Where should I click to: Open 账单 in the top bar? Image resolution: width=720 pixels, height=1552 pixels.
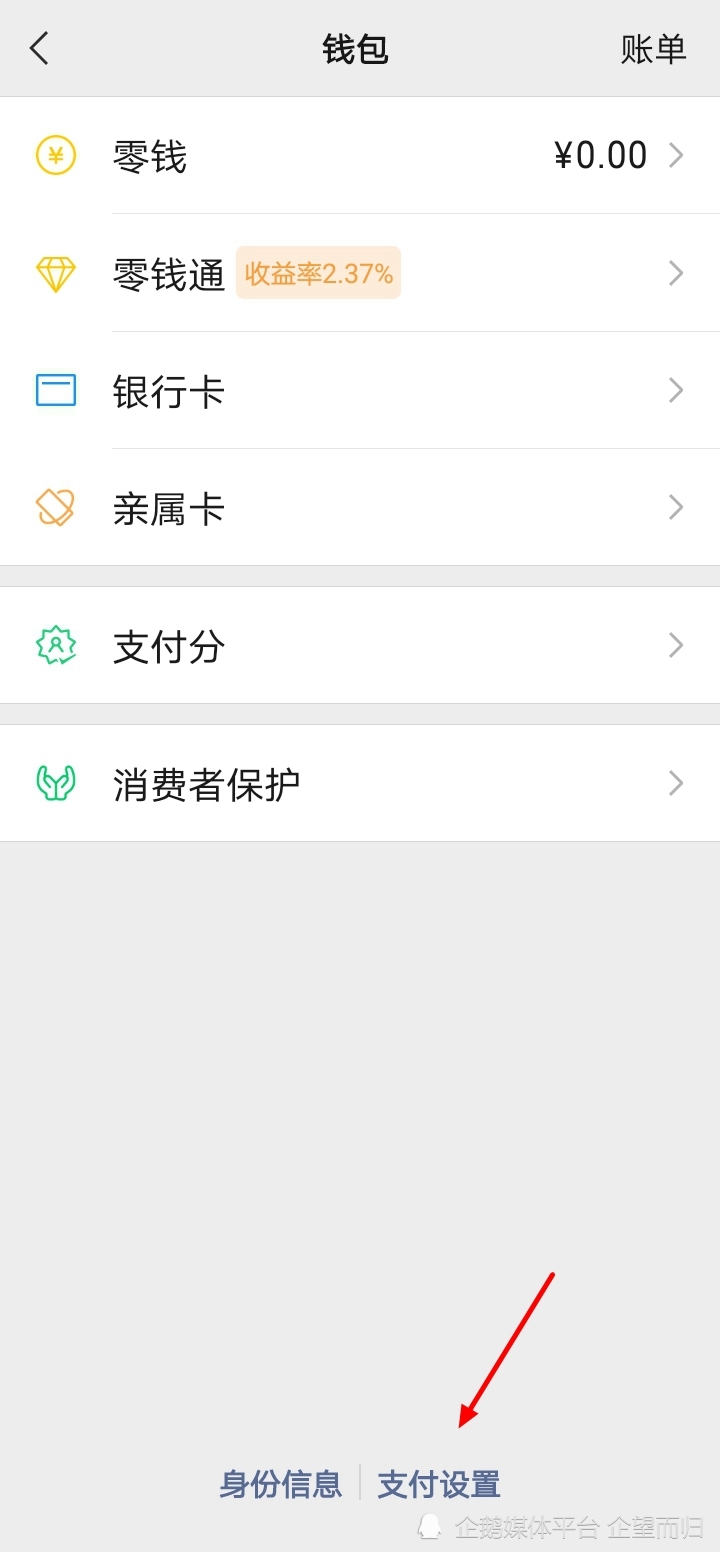(653, 49)
